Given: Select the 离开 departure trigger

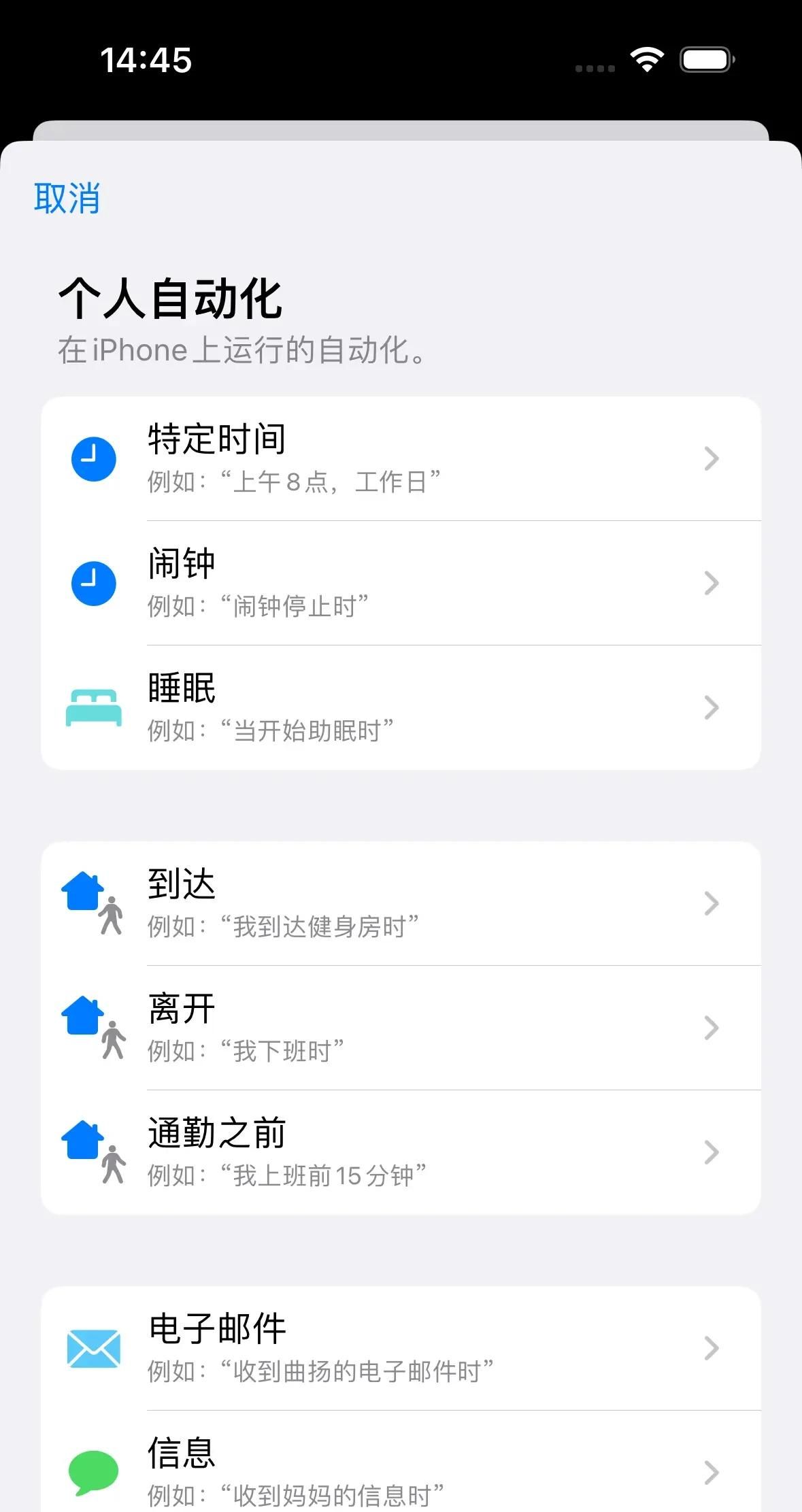Looking at the screenshot, I should click(401, 1027).
